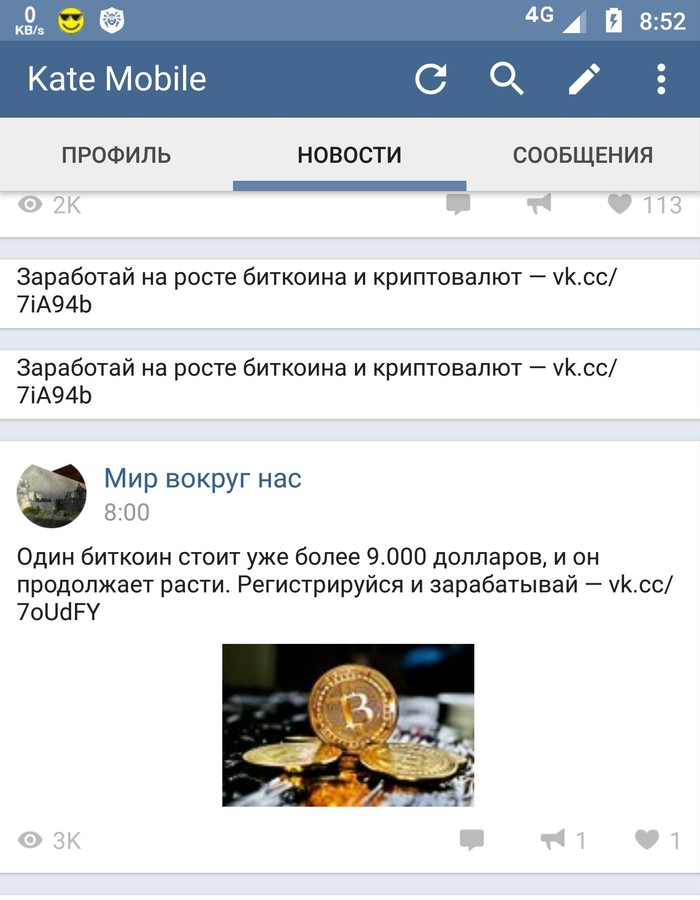This screenshot has width=700, height=900.
Task: Compose a new post with the pencil
Action: pos(585,79)
